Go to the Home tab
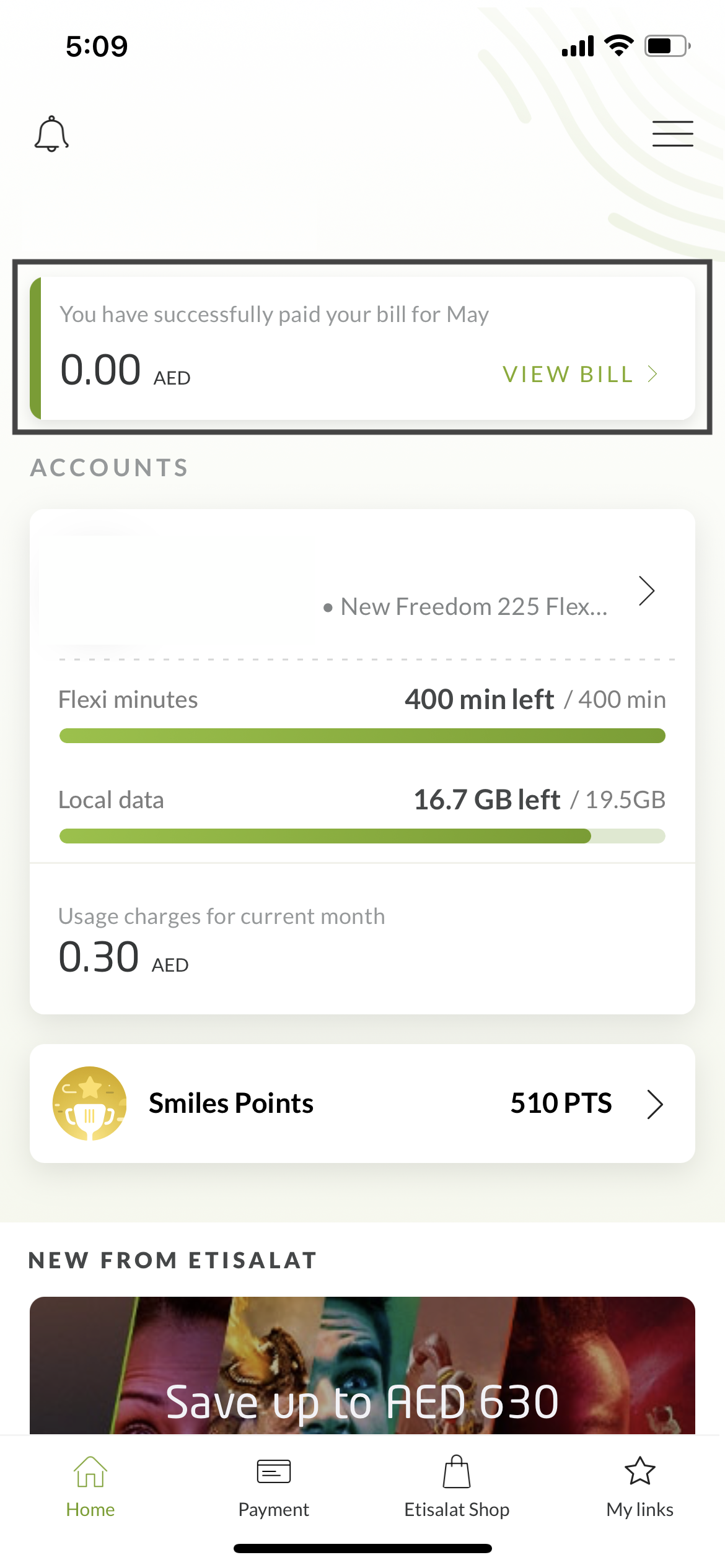 [90, 1486]
